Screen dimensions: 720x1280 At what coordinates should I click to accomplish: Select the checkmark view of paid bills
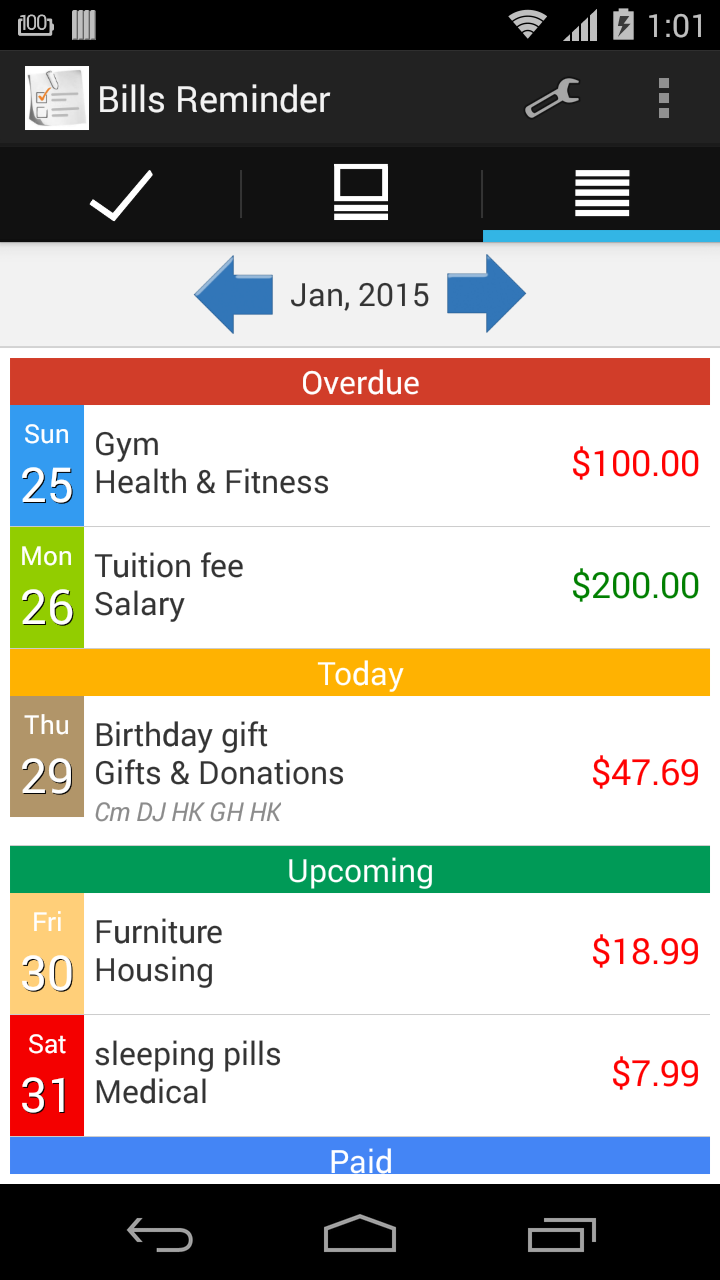pyautogui.click(x=120, y=192)
